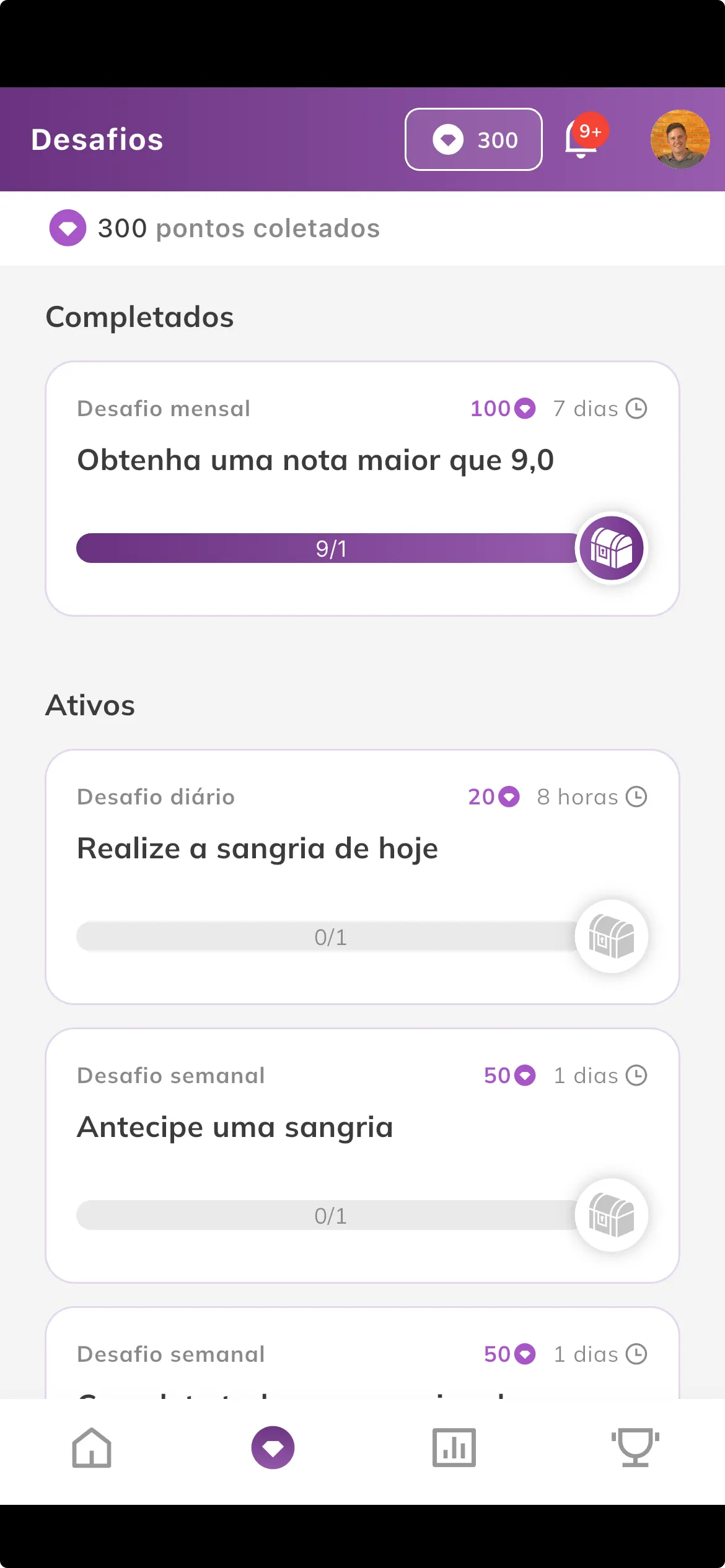Select the diamond challenges tab in bottom bar
Screen dimensions: 725x1568
point(272,1447)
